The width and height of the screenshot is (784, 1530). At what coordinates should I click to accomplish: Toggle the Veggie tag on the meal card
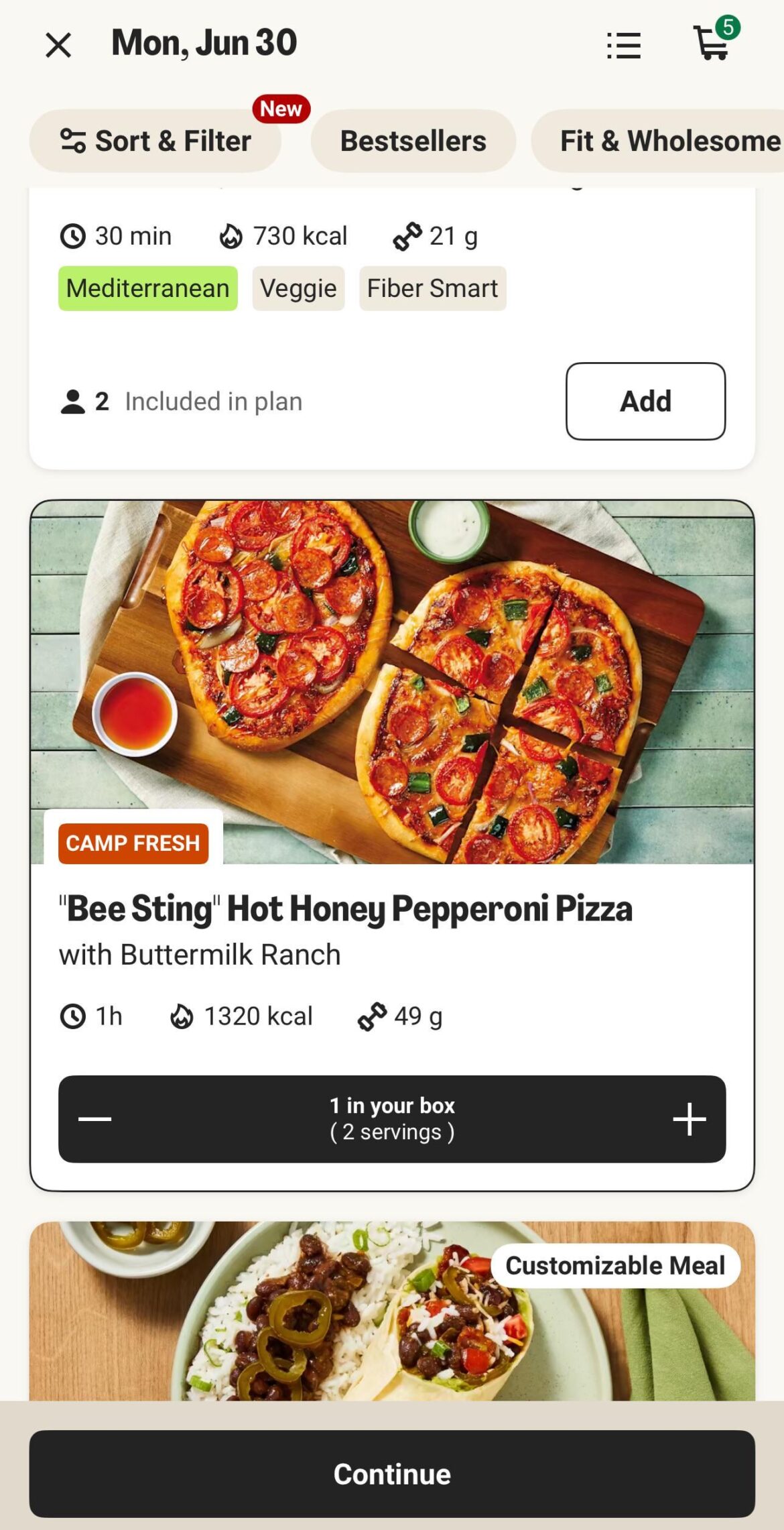[x=298, y=288]
